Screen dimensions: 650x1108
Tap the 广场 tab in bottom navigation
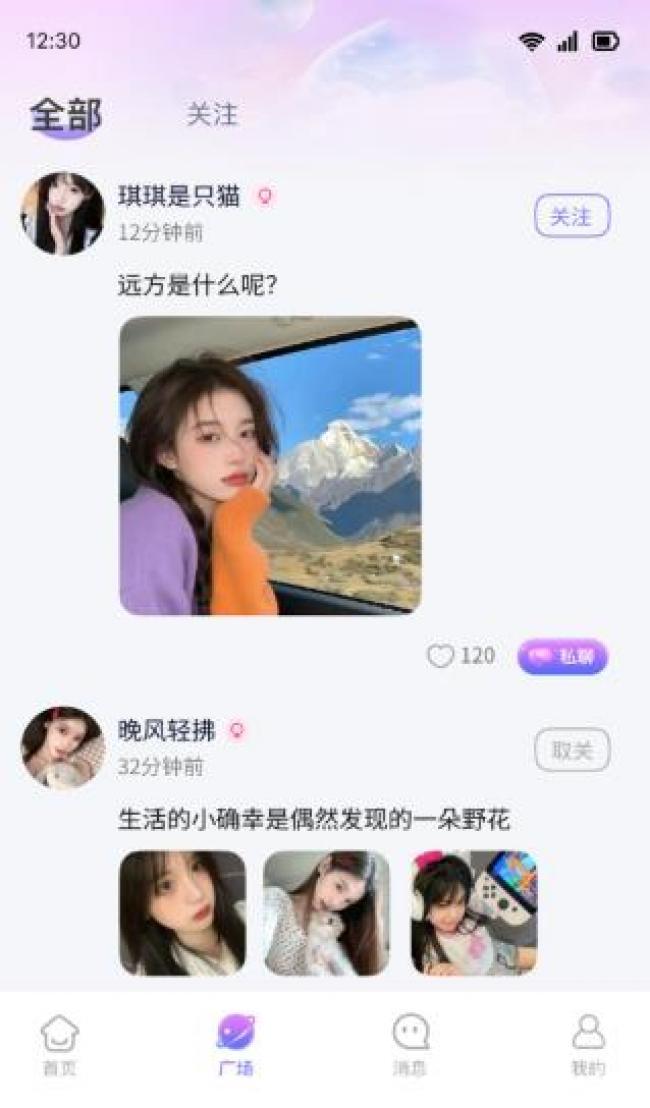(236, 1044)
